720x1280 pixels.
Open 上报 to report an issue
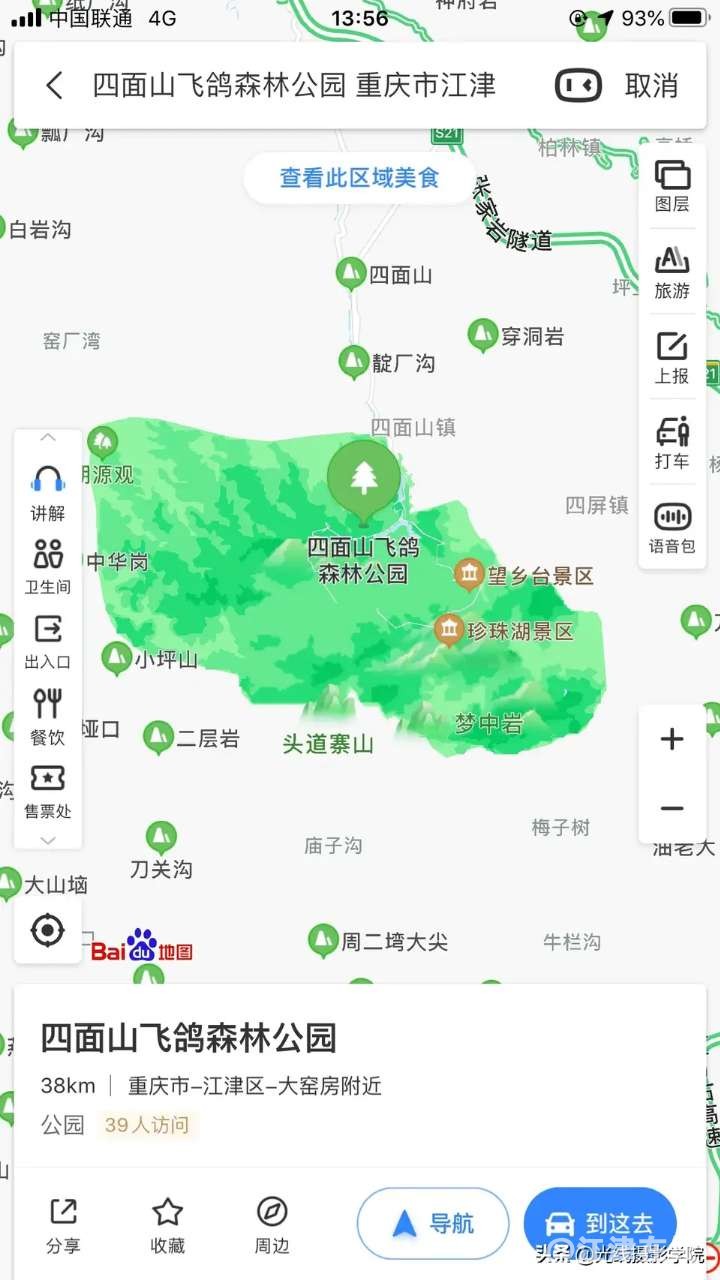(672, 359)
